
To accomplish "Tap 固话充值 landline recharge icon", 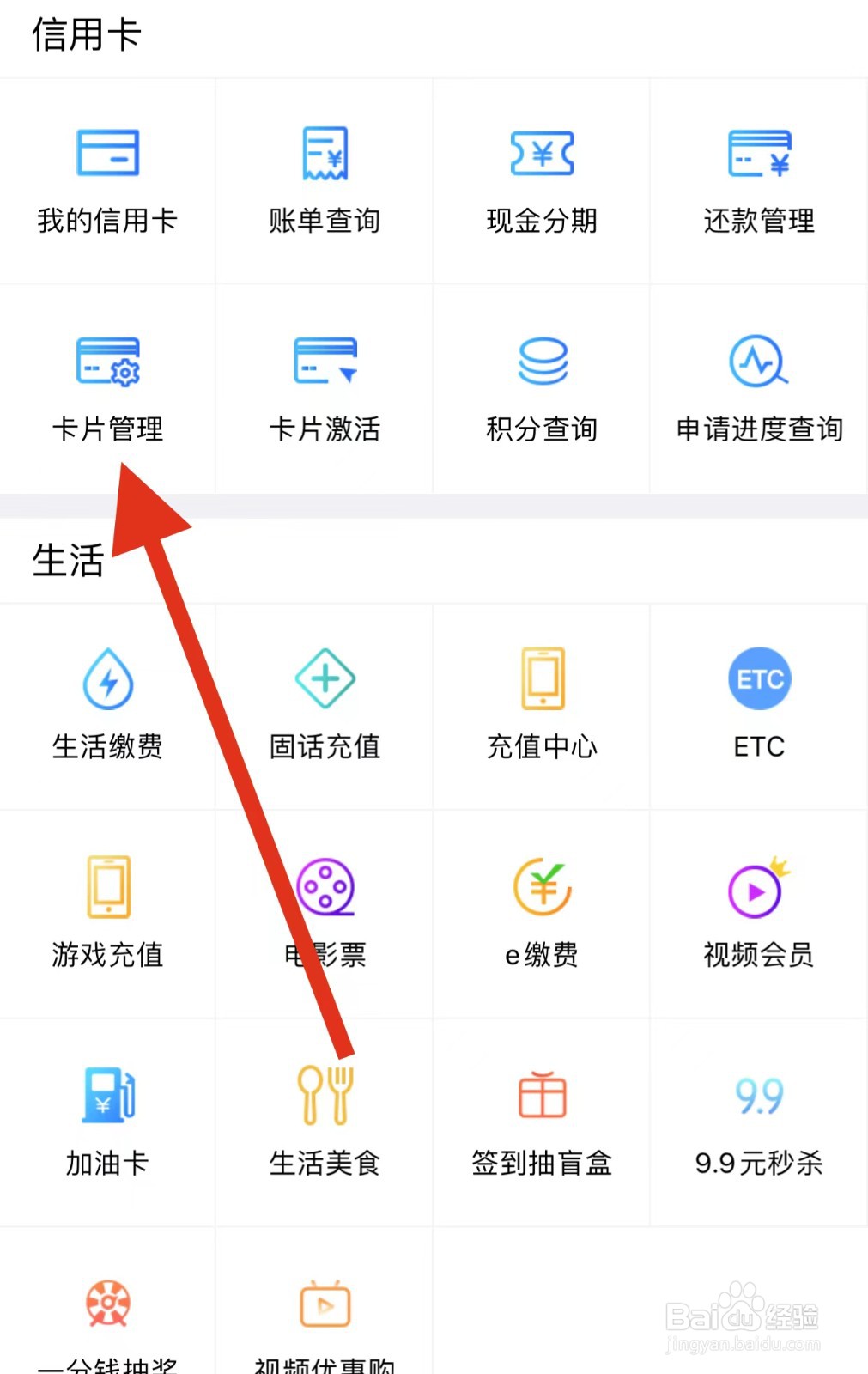I will click(x=324, y=704).
